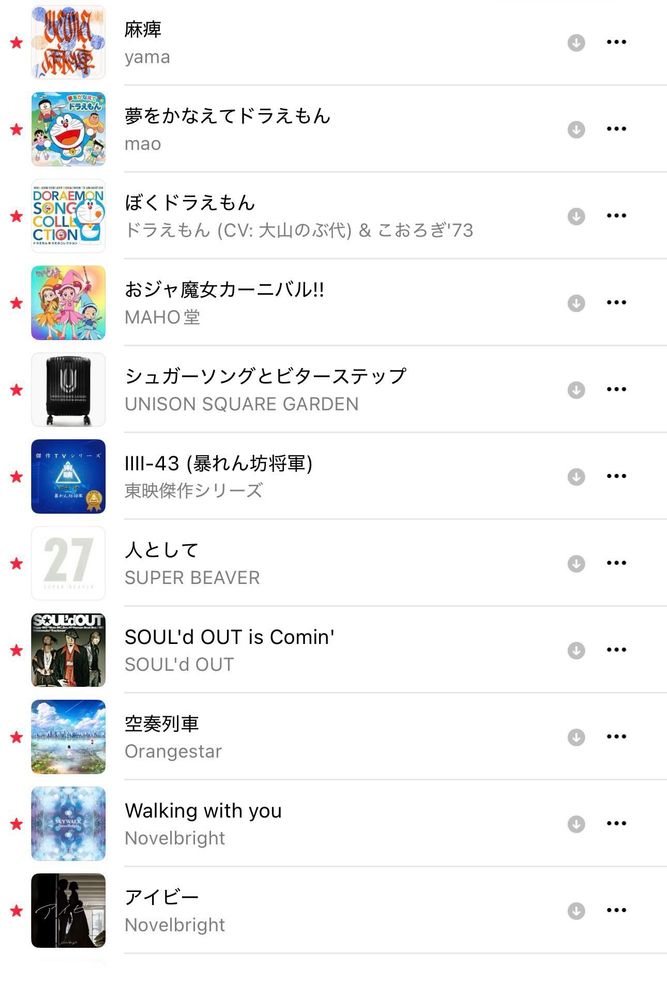Open more options for 夢をかなえてドラえもん
Image resolution: width=667 pixels, height=1000 pixels.
(x=616, y=129)
